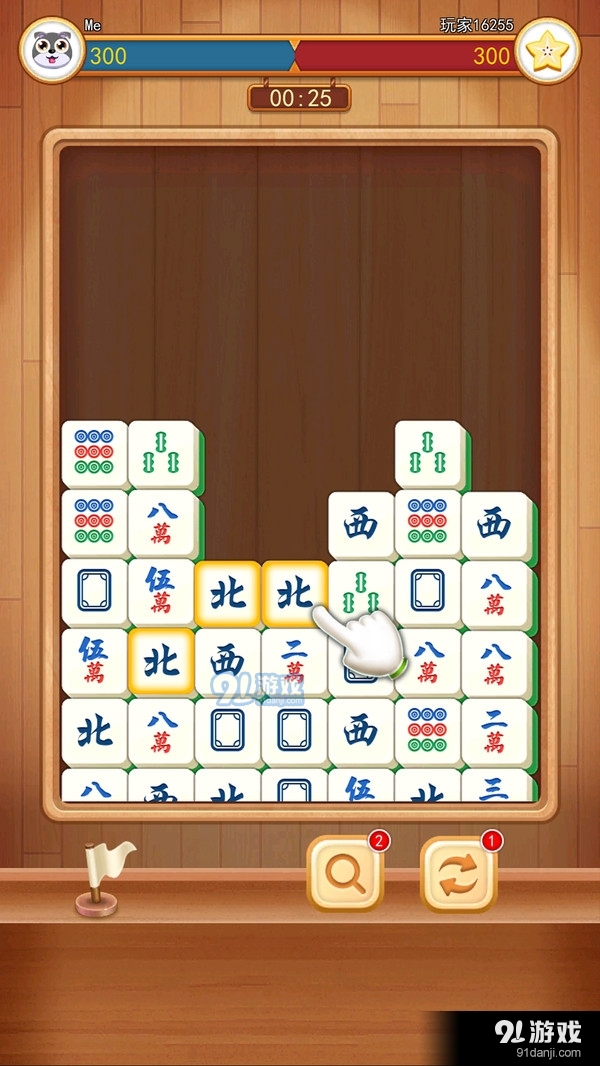Screen dimensions: 600x1066
Task: Use the magnifier hint button
Action: (x=344, y=873)
